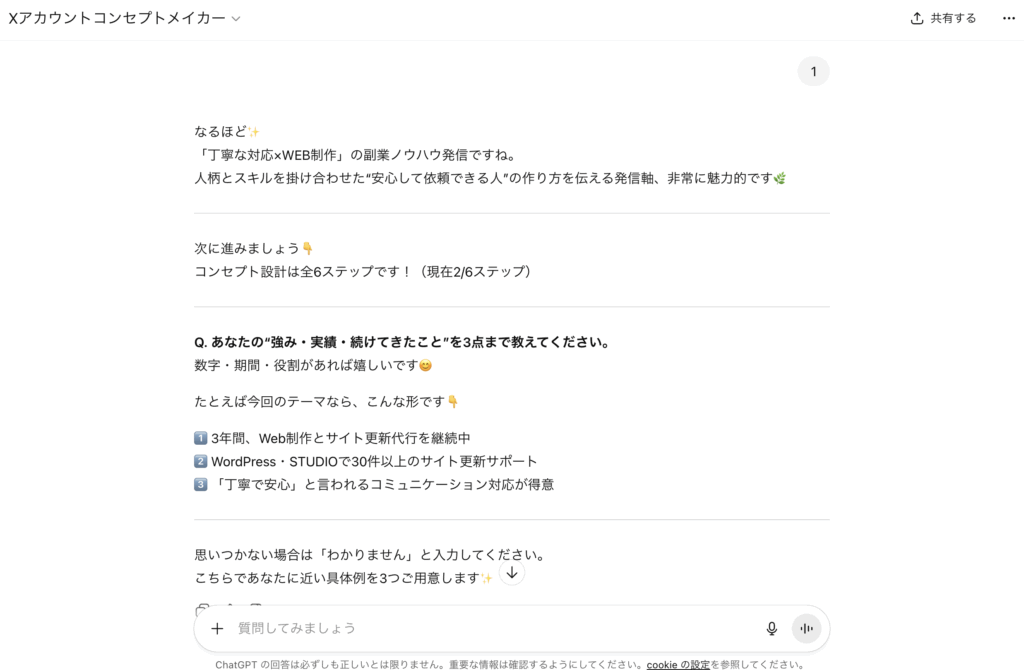
Task: Launch voice mode with the waveform button
Action: (x=806, y=628)
